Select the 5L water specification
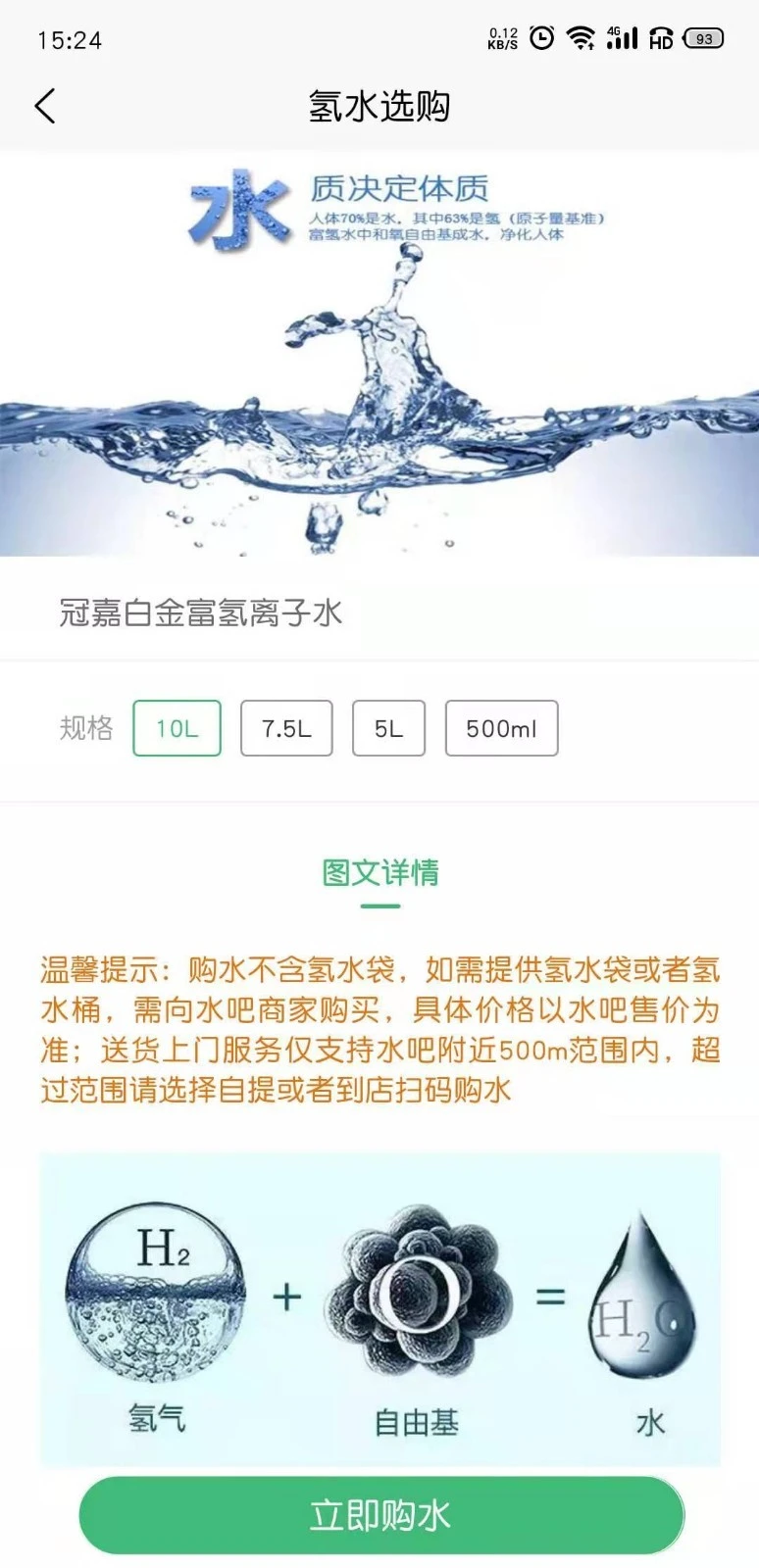This screenshot has width=759, height=1568. coord(388,727)
